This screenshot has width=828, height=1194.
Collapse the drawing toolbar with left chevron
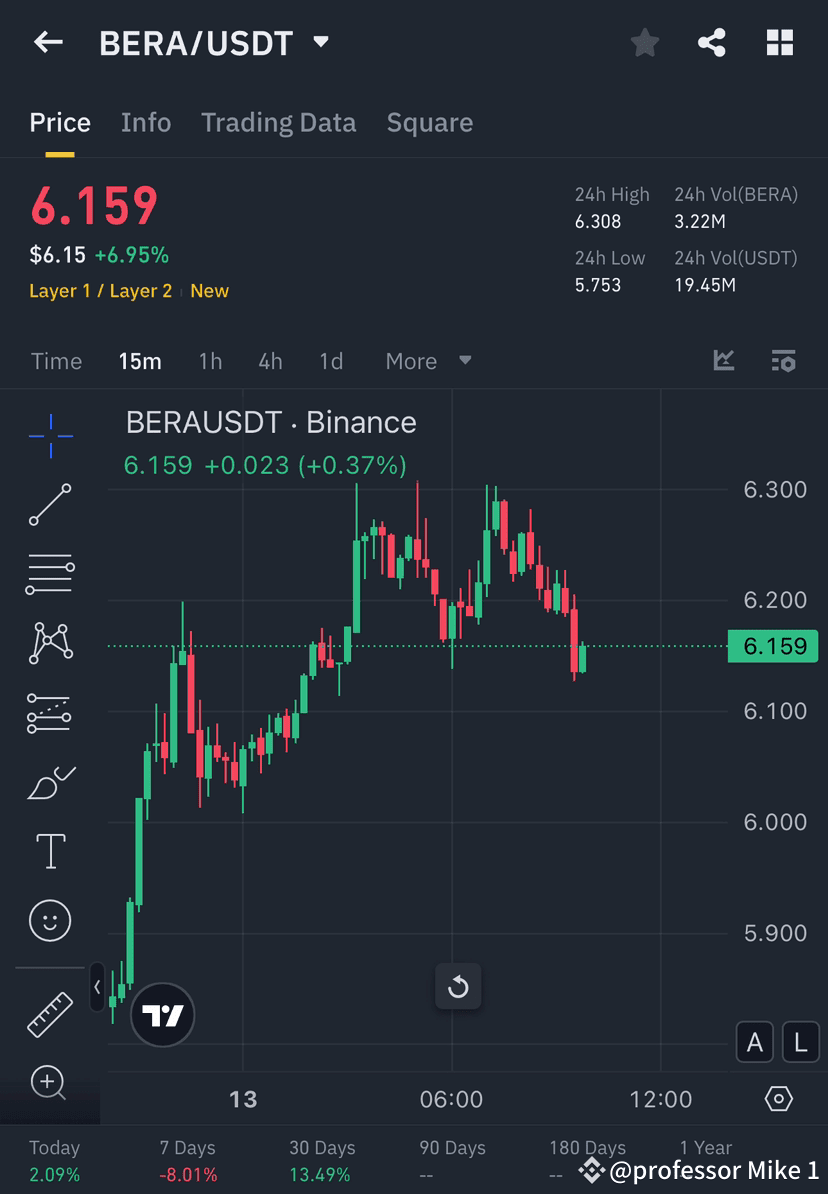click(96, 987)
